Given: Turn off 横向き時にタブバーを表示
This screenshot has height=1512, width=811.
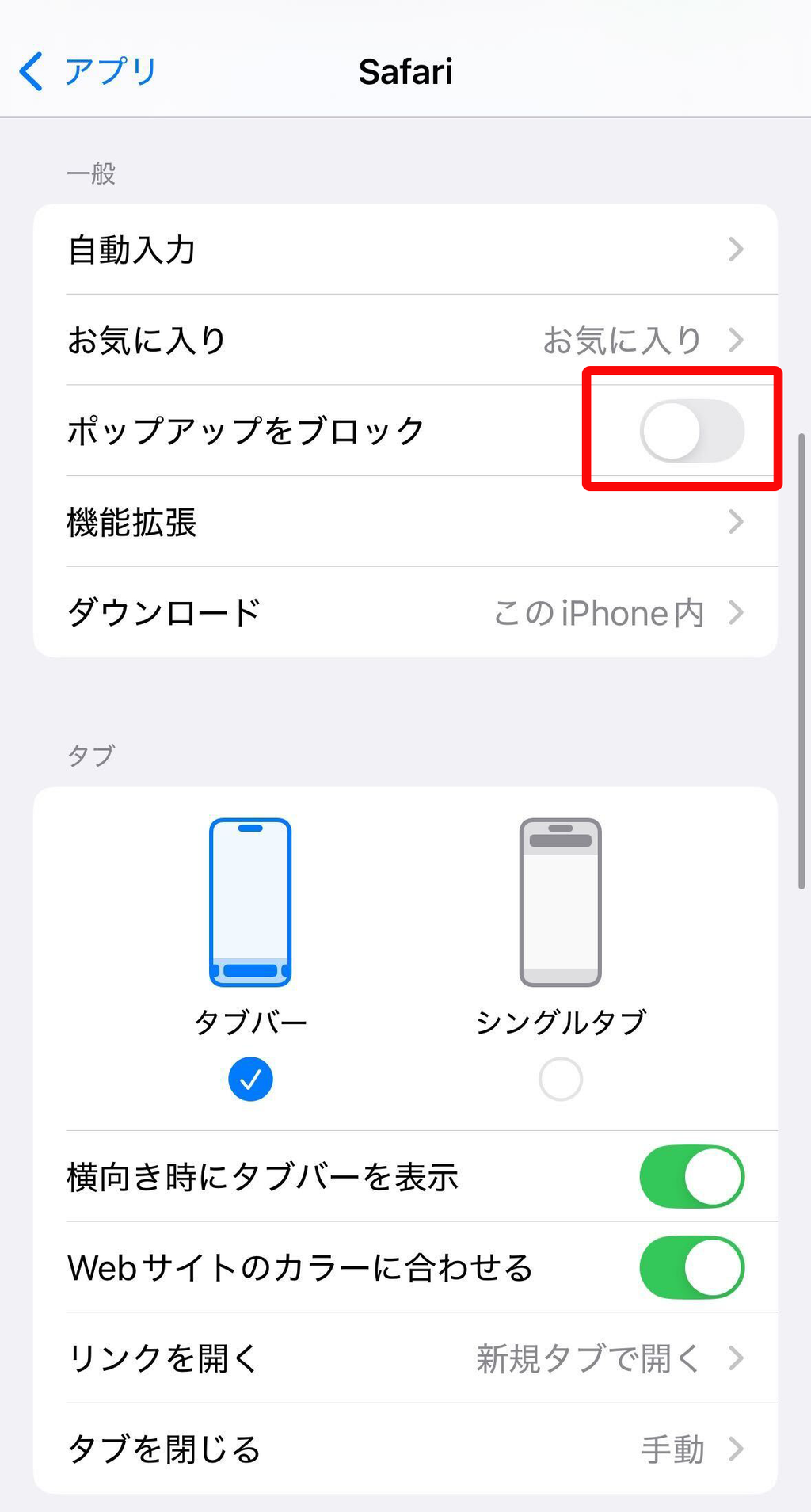Looking at the screenshot, I should coord(691,1177).
